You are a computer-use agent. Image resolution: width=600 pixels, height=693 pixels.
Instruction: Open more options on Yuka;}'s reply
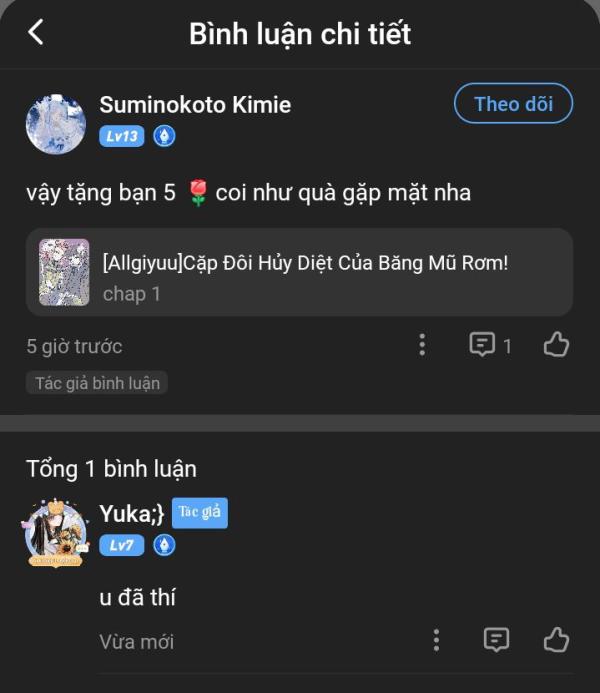(x=436, y=640)
